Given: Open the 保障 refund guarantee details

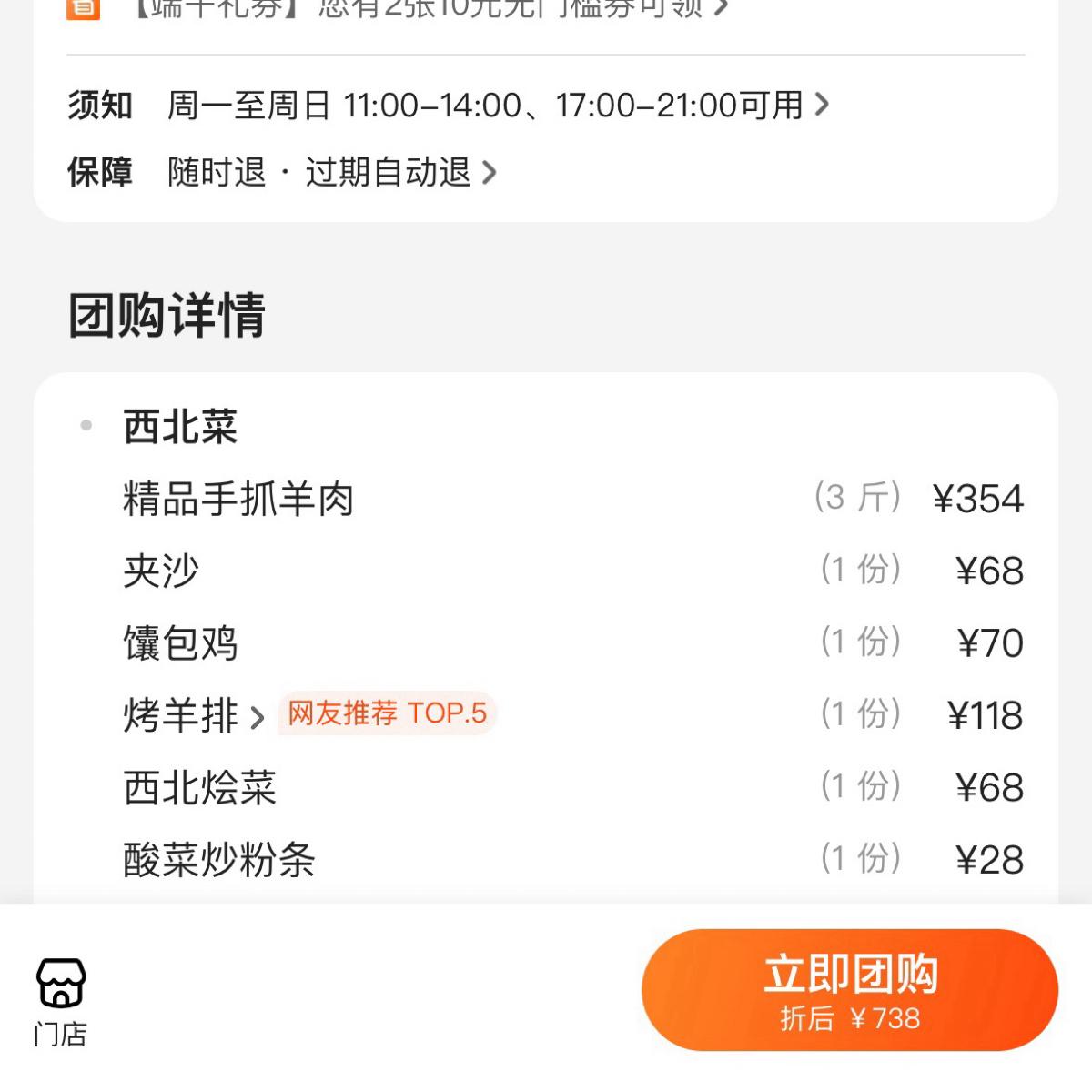Looking at the screenshot, I should point(332,172).
